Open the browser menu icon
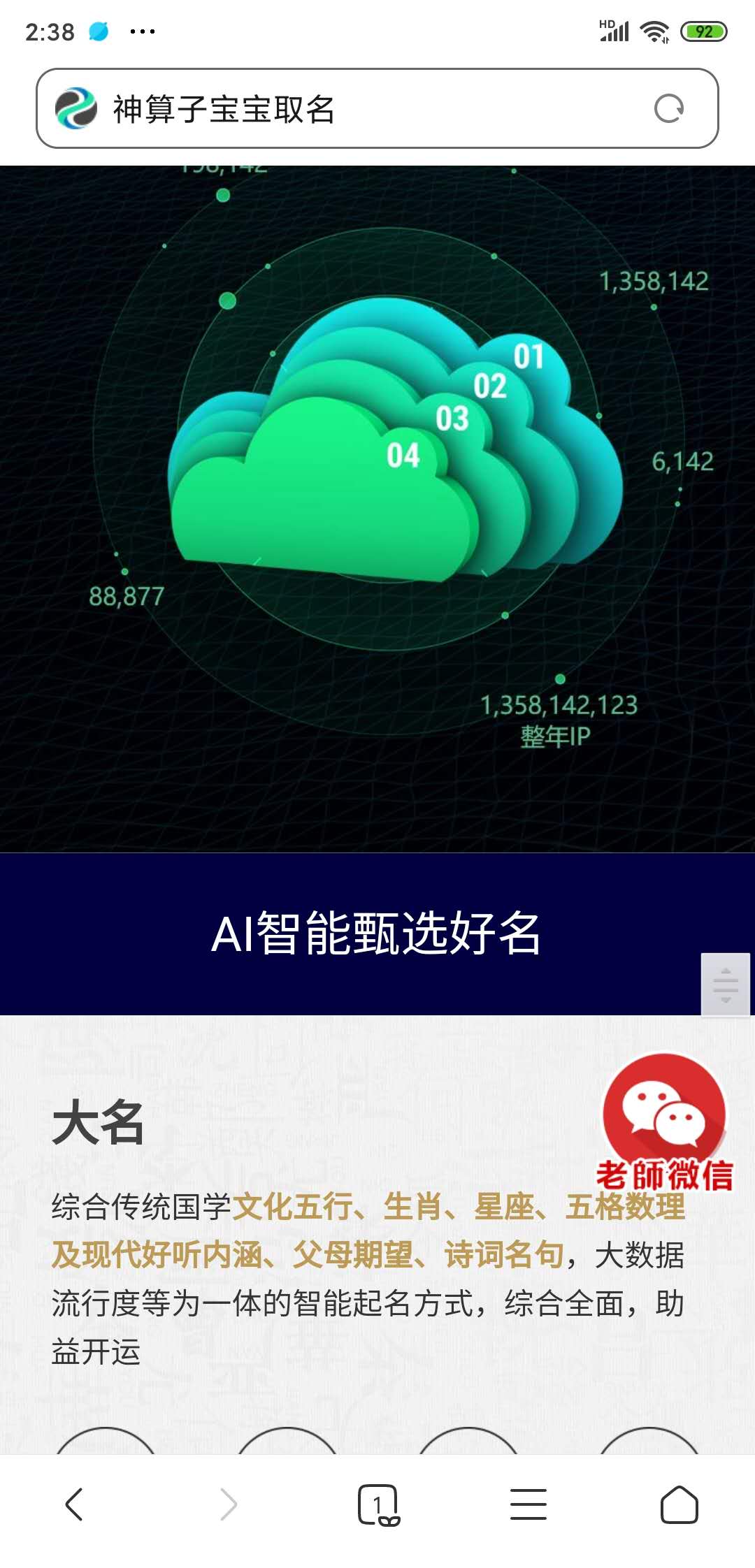The width and height of the screenshot is (755, 1568). [528, 1502]
